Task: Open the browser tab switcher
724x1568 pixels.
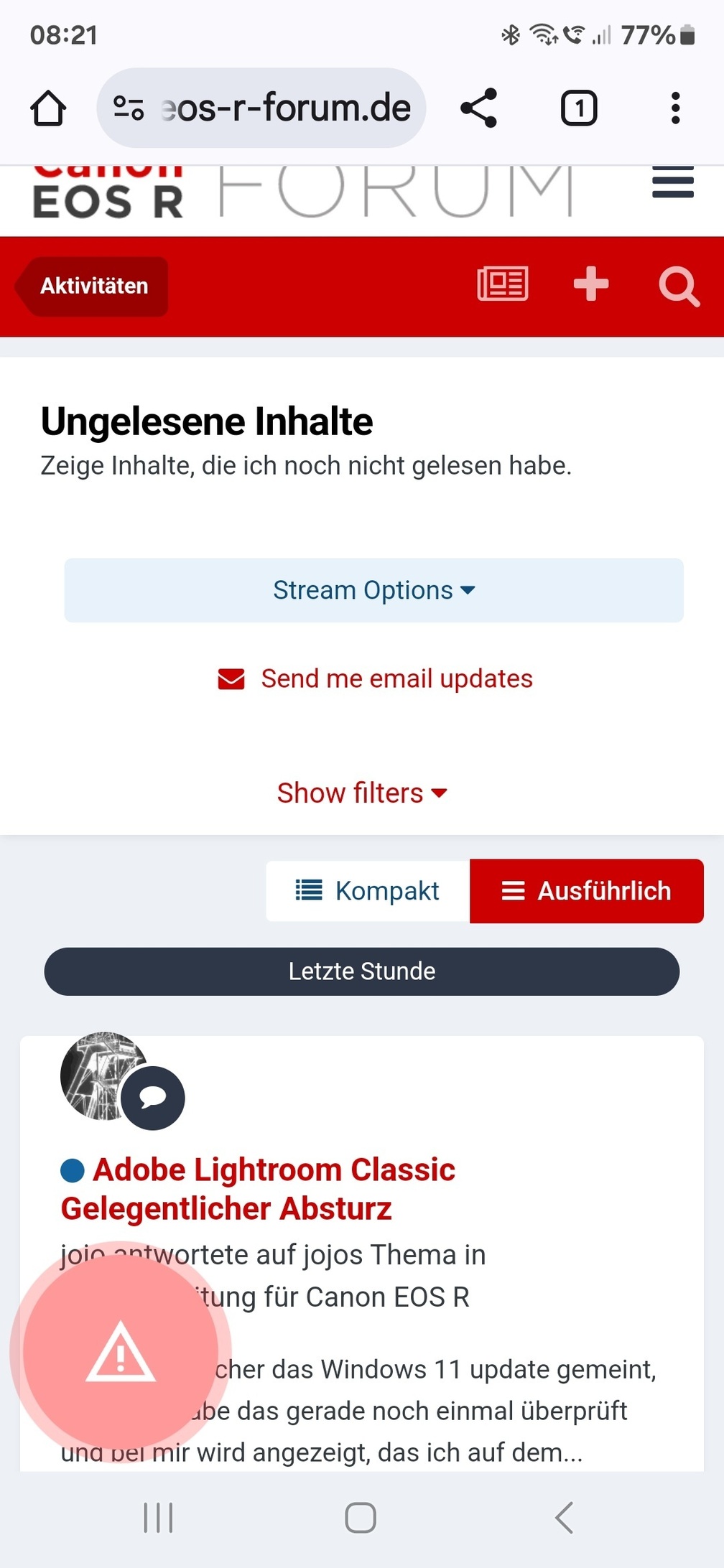Action: point(578,108)
